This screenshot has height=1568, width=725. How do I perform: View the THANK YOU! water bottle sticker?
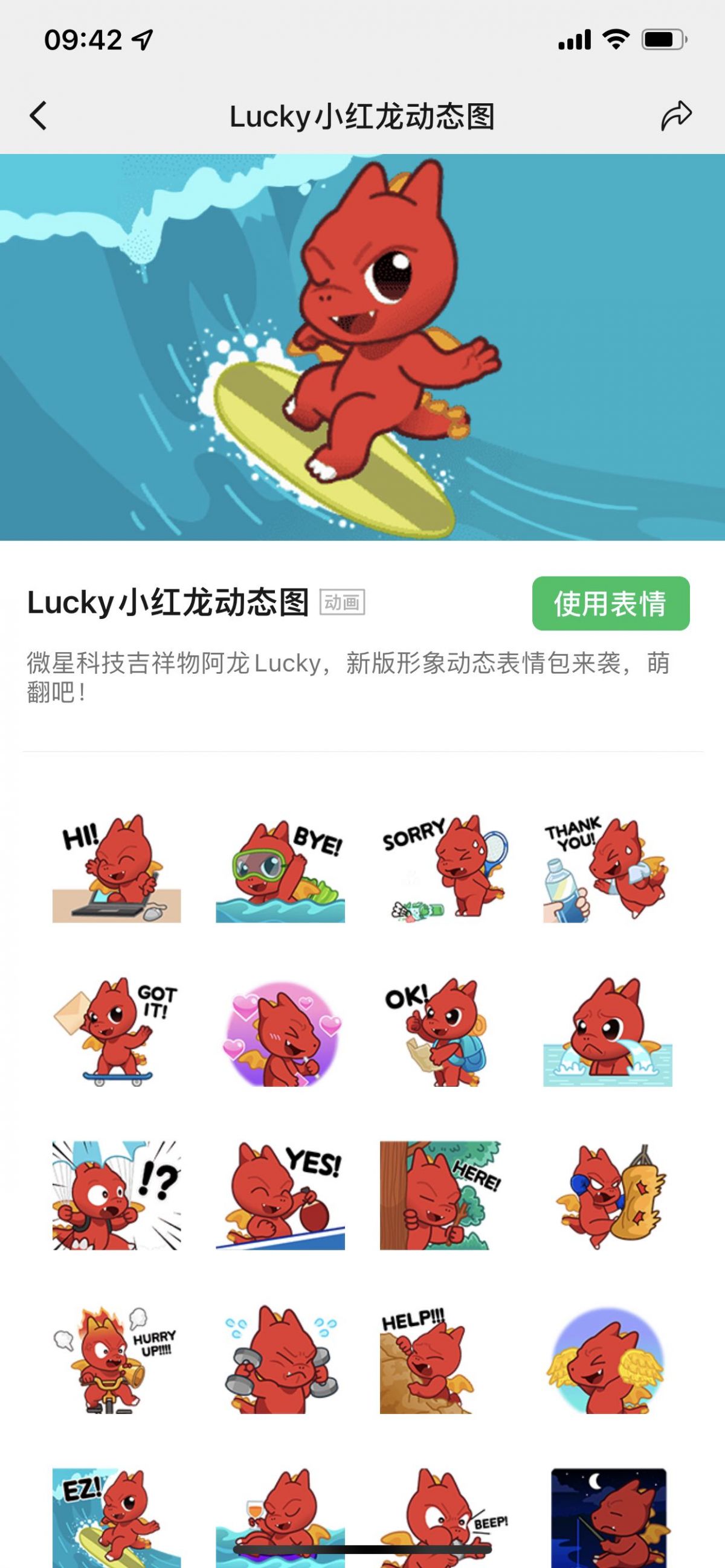(x=607, y=868)
